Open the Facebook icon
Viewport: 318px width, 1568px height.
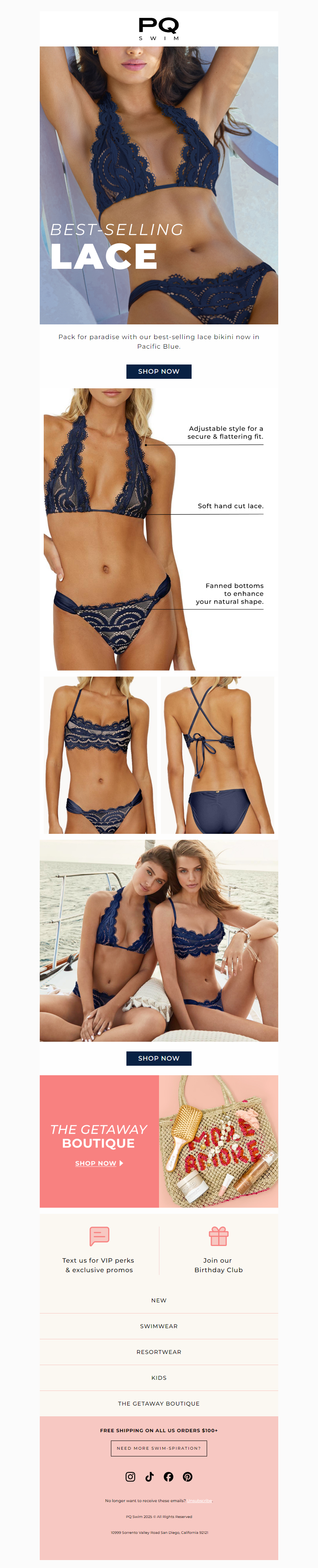coord(169,1477)
